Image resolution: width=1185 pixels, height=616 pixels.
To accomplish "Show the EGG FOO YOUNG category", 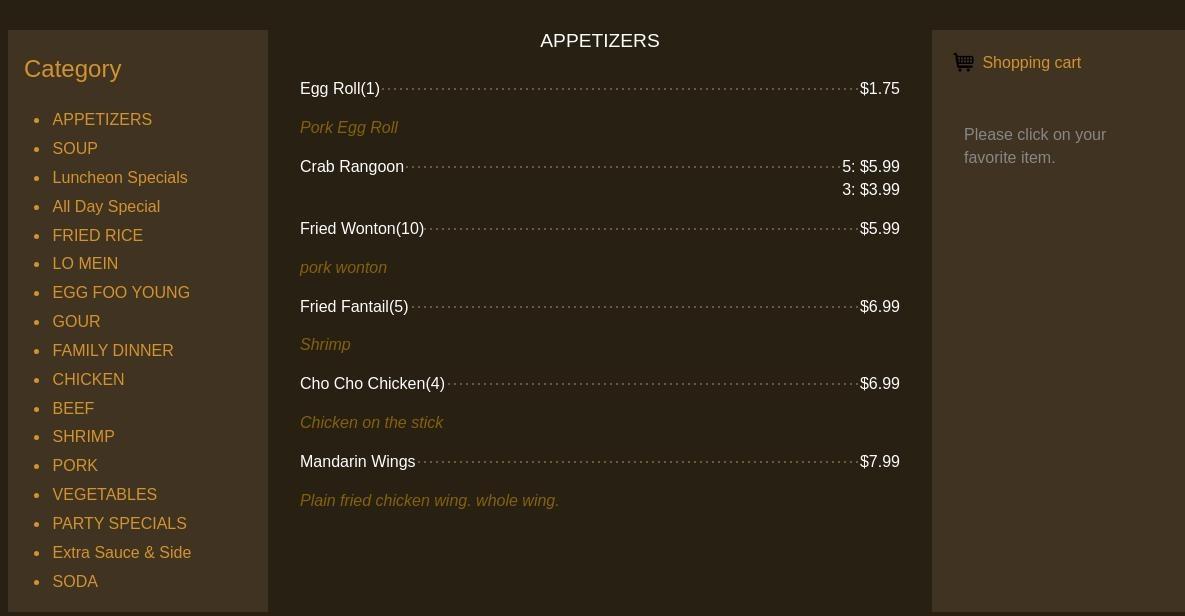I will (x=121, y=293).
